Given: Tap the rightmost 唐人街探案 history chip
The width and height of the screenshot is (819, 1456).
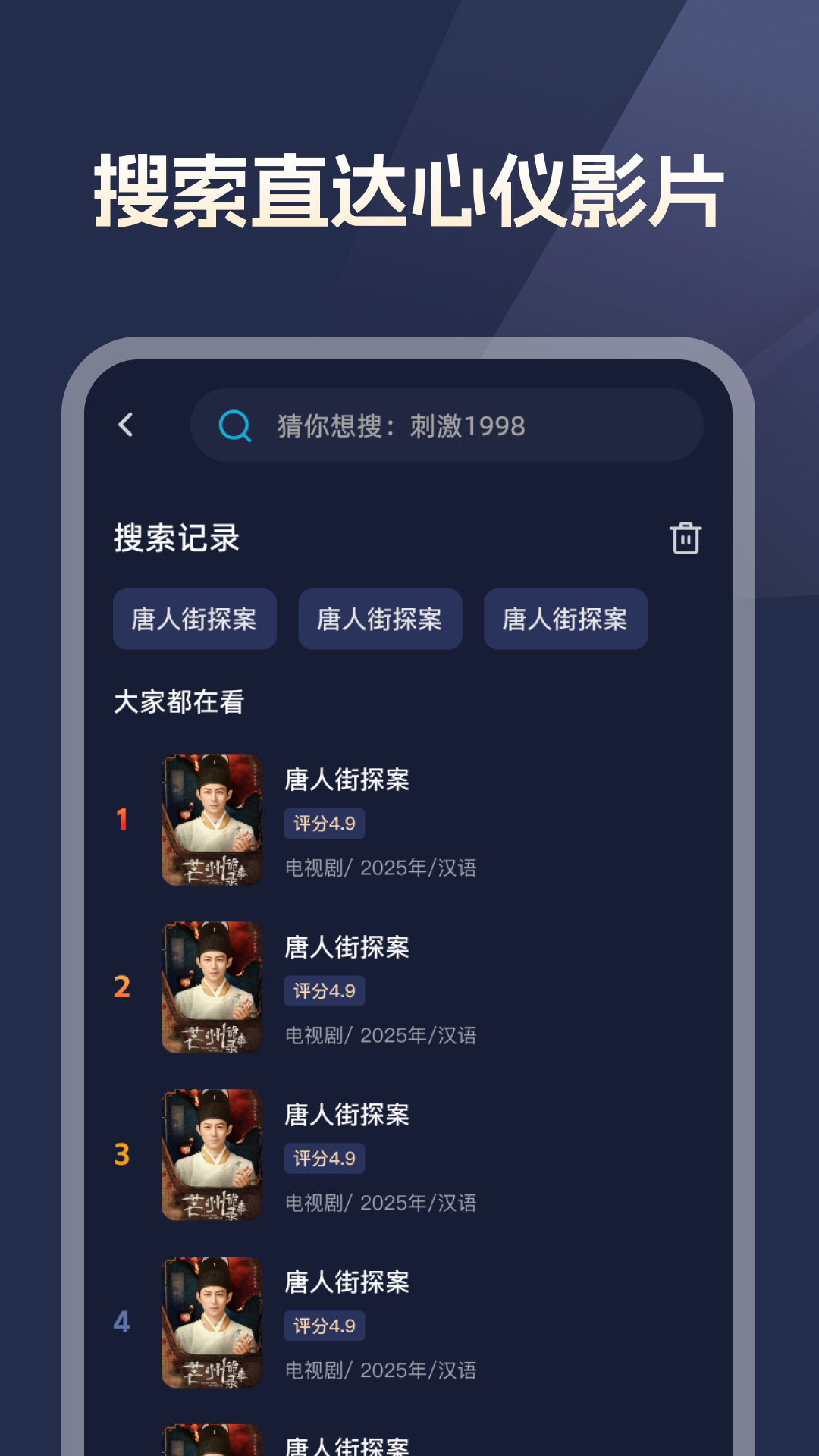Looking at the screenshot, I should tap(565, 620).
